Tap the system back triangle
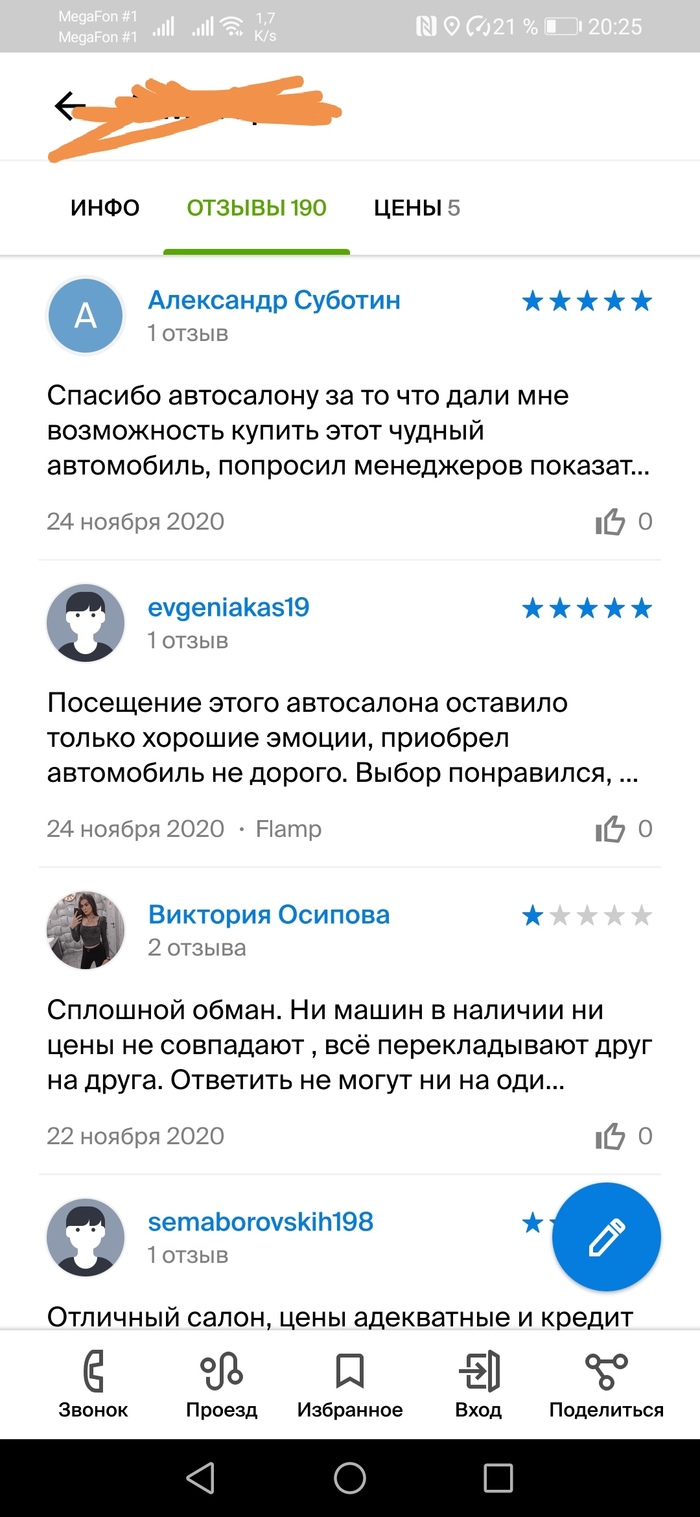This screenshot has height=1517, width=700. click(201, 1477)
